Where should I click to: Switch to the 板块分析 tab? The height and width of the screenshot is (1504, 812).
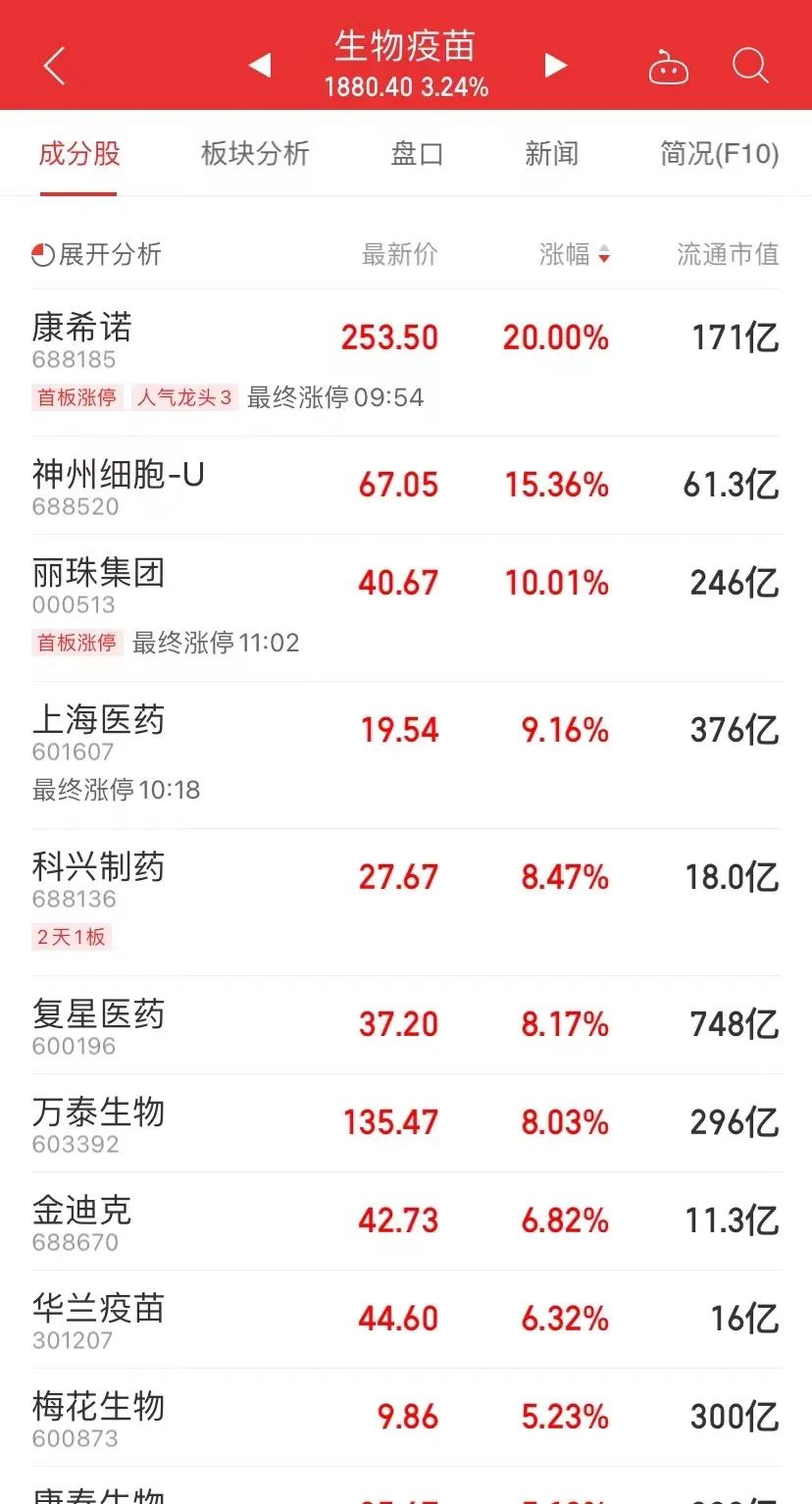point(255,154)
